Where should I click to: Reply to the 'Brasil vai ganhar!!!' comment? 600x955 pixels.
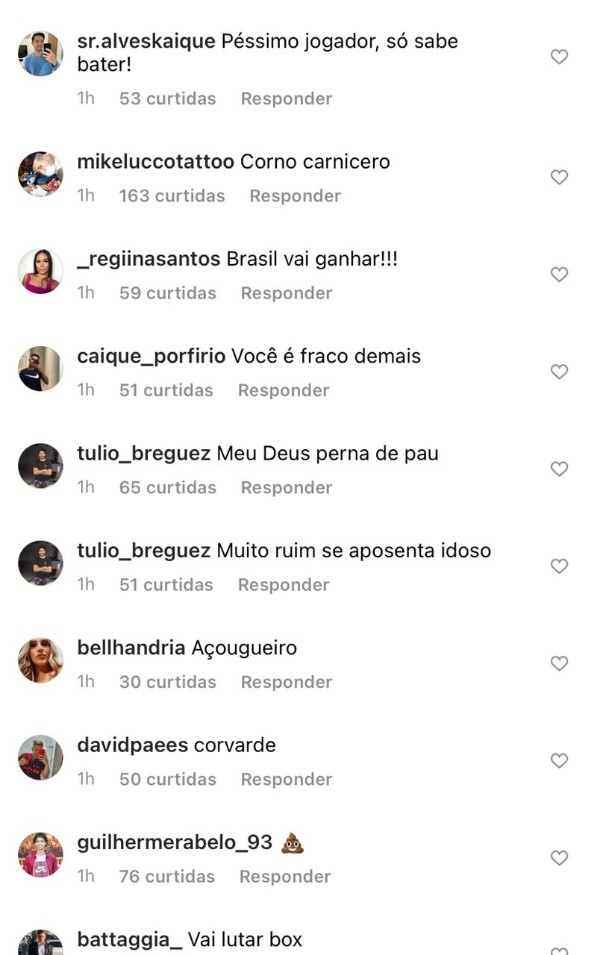tap(286, 293)
